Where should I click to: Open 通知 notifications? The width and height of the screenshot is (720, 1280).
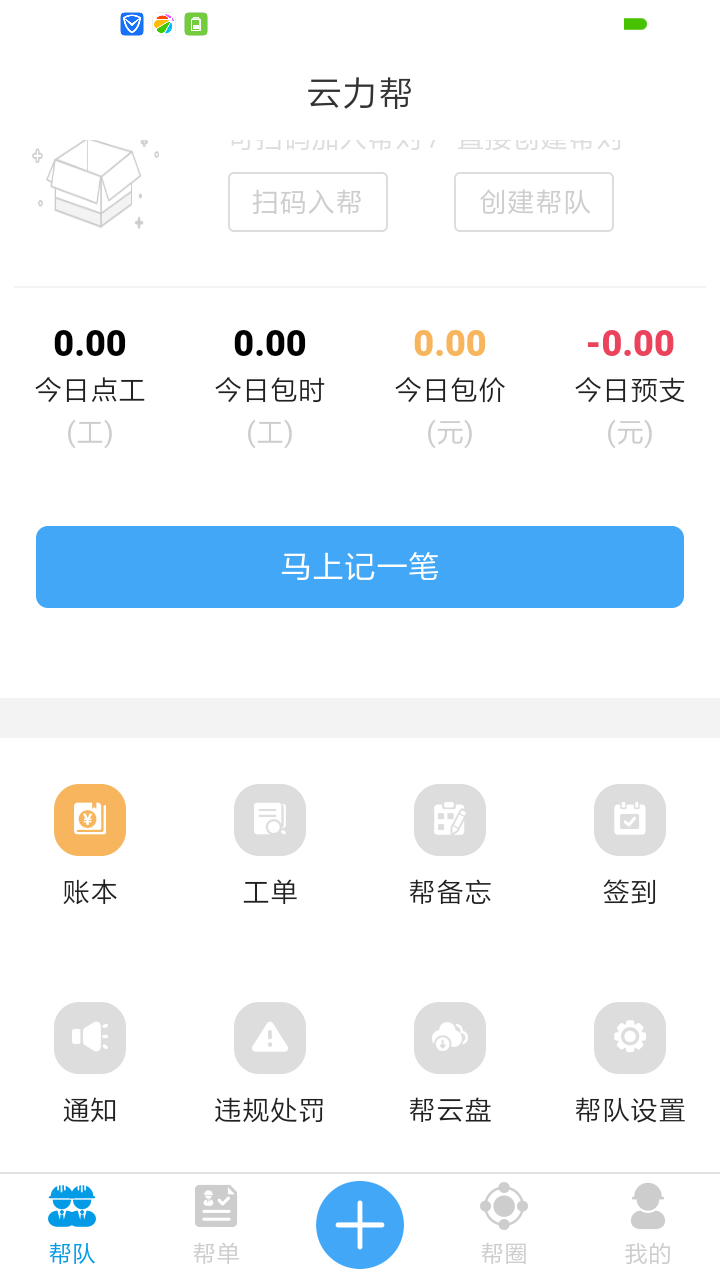click(x=90, y=1063)
